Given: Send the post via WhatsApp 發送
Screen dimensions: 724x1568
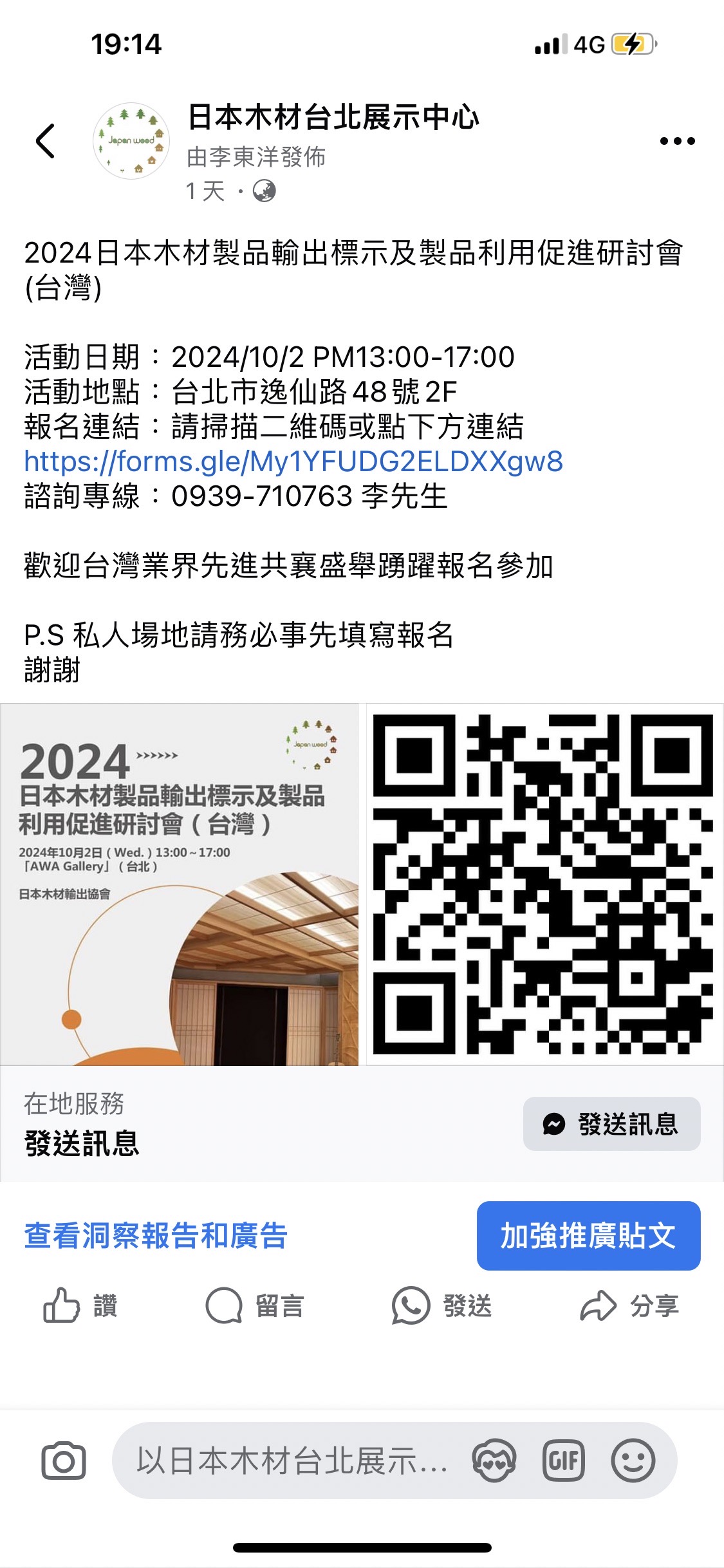Looking at the screenshot, I should 442,1305.
